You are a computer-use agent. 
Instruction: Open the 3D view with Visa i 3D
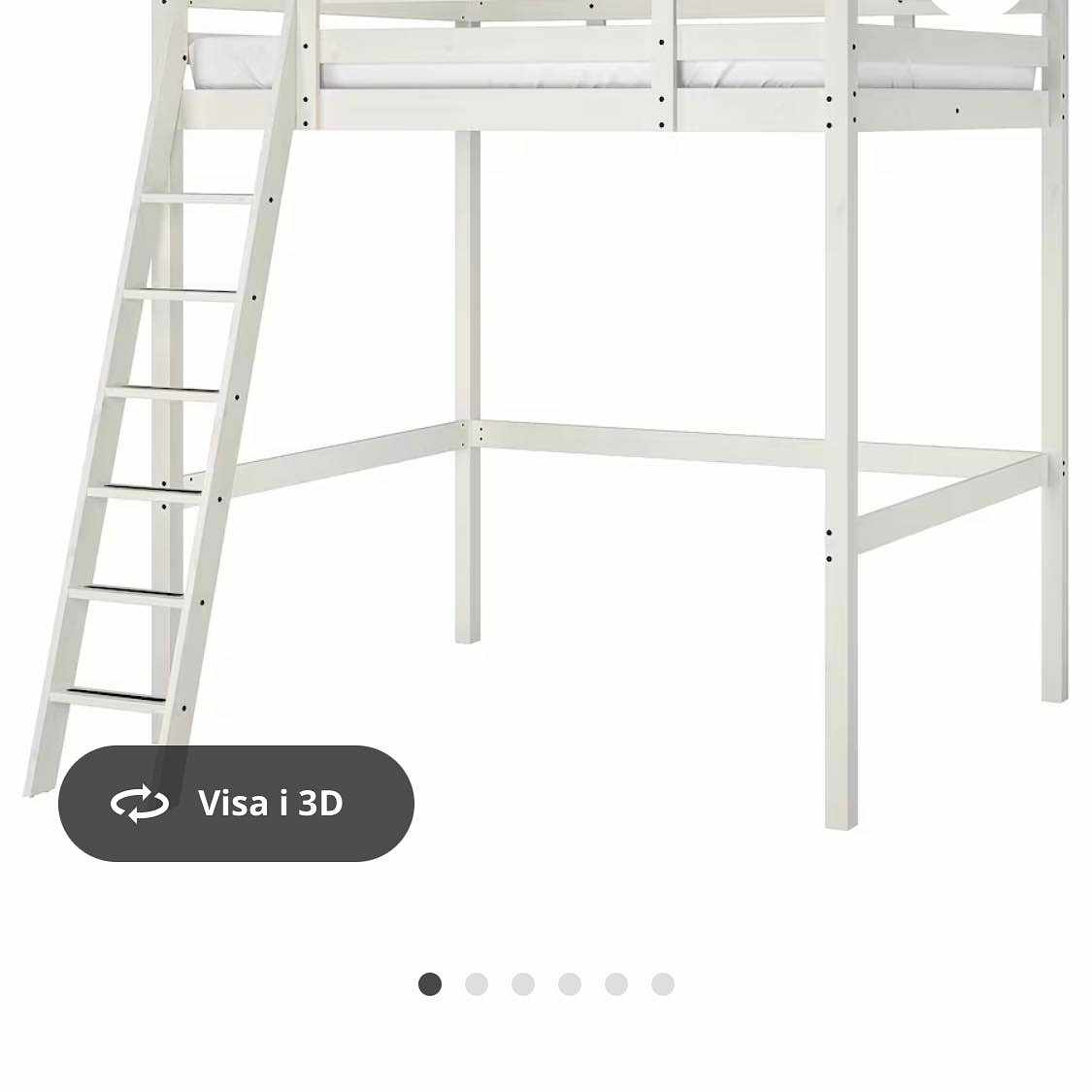click(x=236, y=803)
